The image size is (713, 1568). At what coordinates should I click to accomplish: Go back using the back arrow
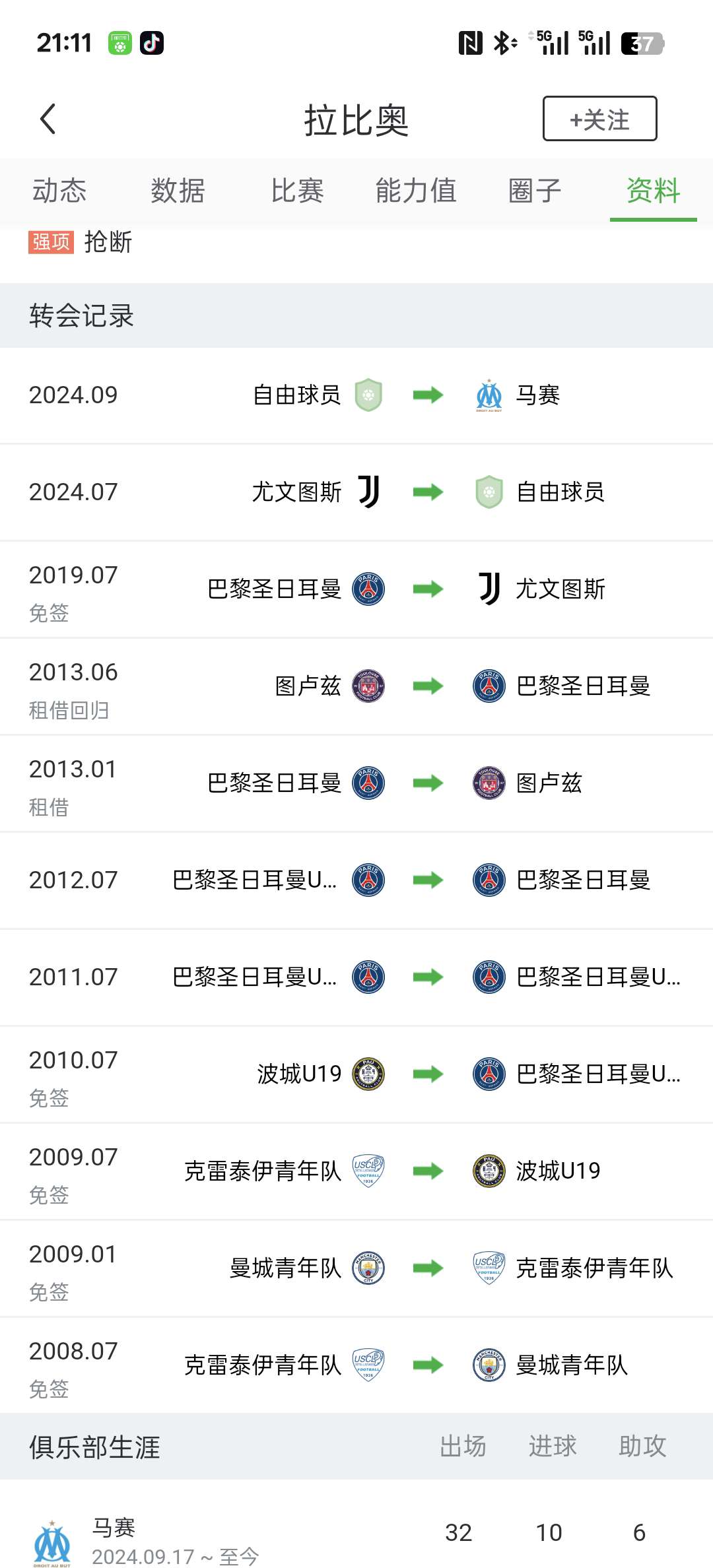pos(48,119)
